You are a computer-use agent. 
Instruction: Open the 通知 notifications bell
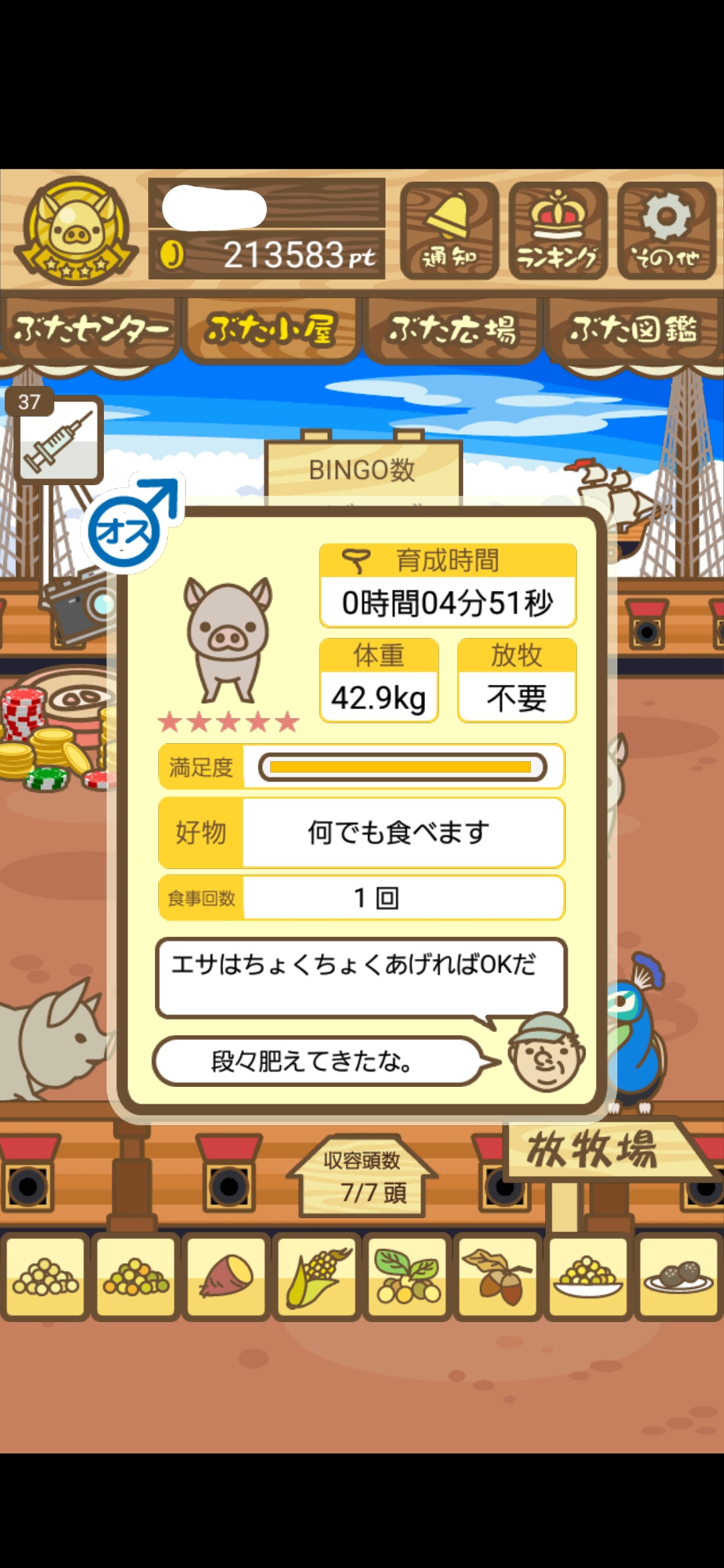pyautogui.click(x=449, y=231)
